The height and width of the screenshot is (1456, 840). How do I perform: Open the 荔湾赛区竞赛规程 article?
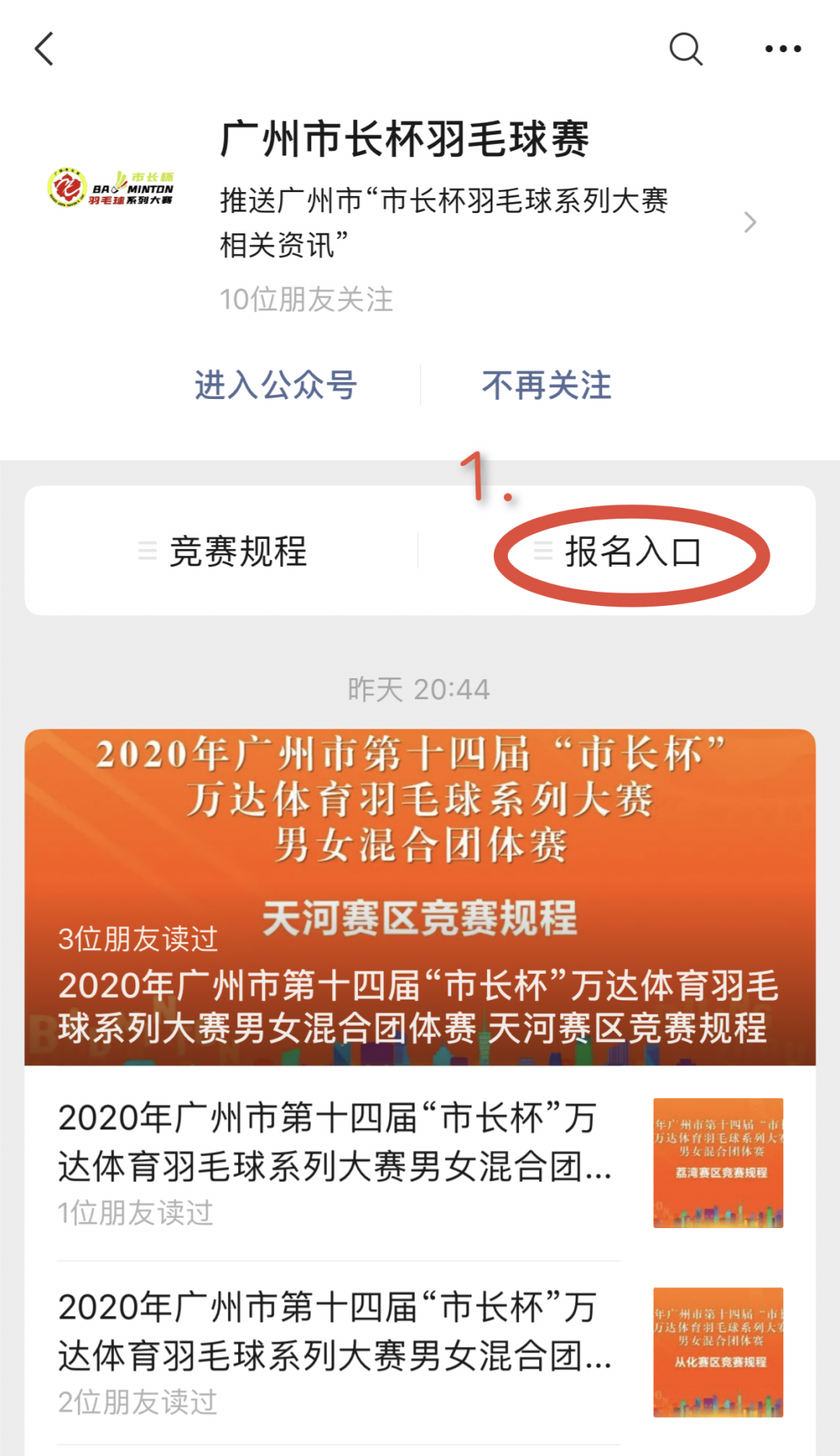pyautogui.click(x=420, y=1164)
